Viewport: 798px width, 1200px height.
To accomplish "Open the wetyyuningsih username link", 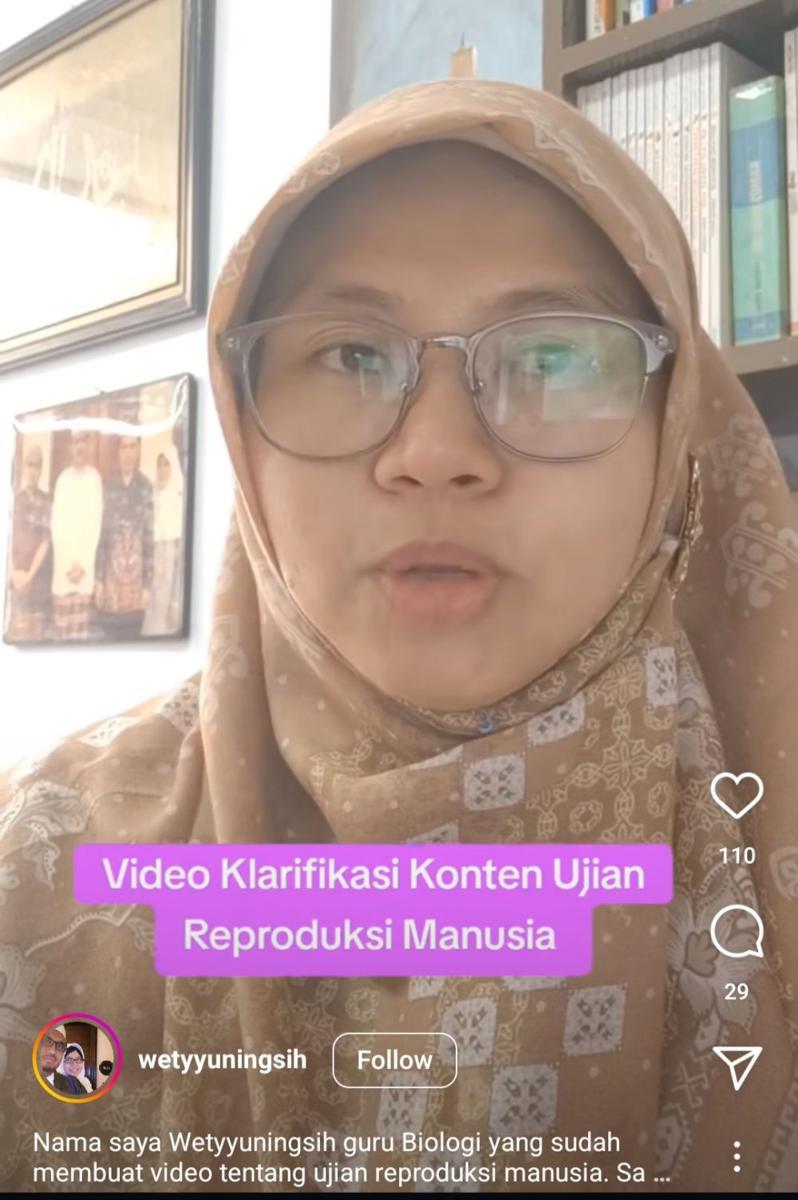I will click(x=222, y=1060).
